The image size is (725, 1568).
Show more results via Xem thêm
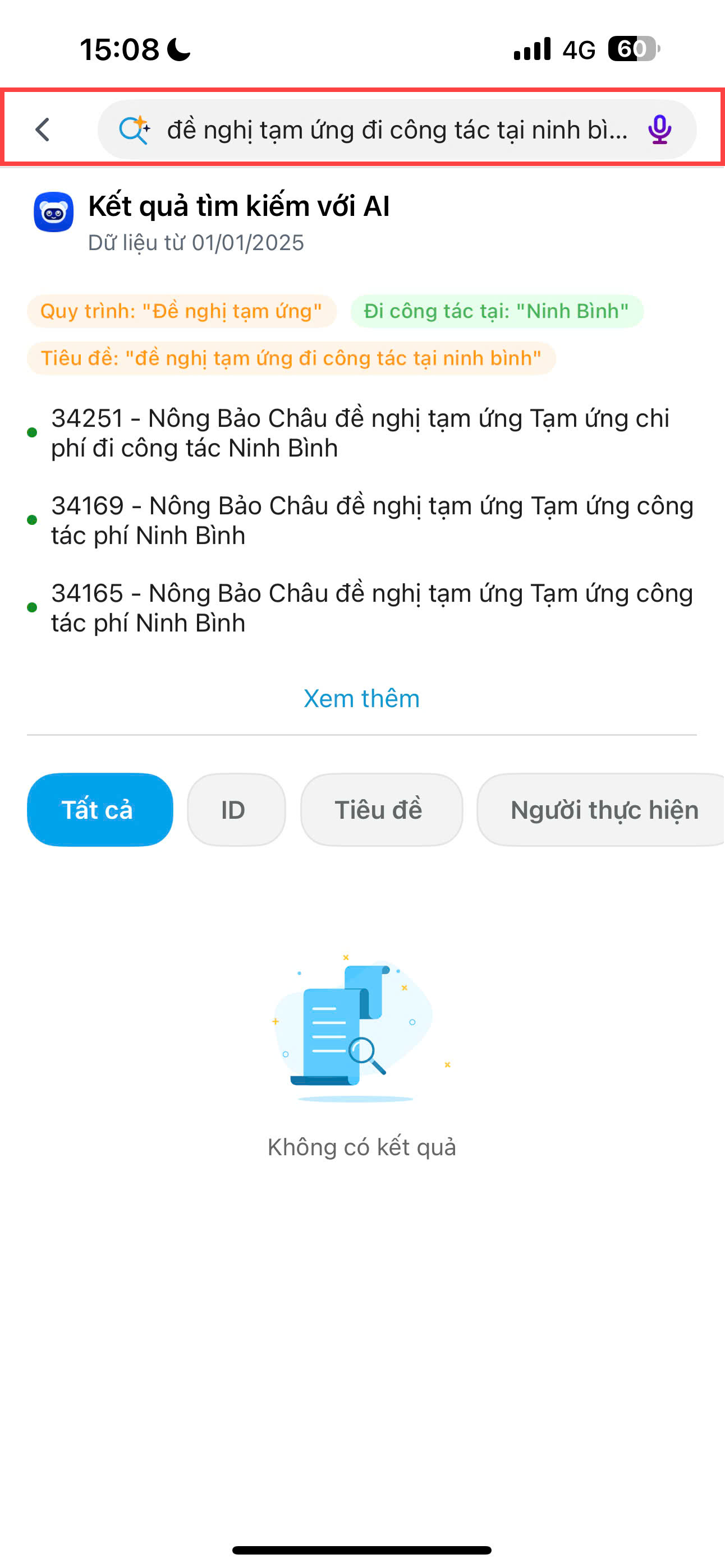[361, 698]
